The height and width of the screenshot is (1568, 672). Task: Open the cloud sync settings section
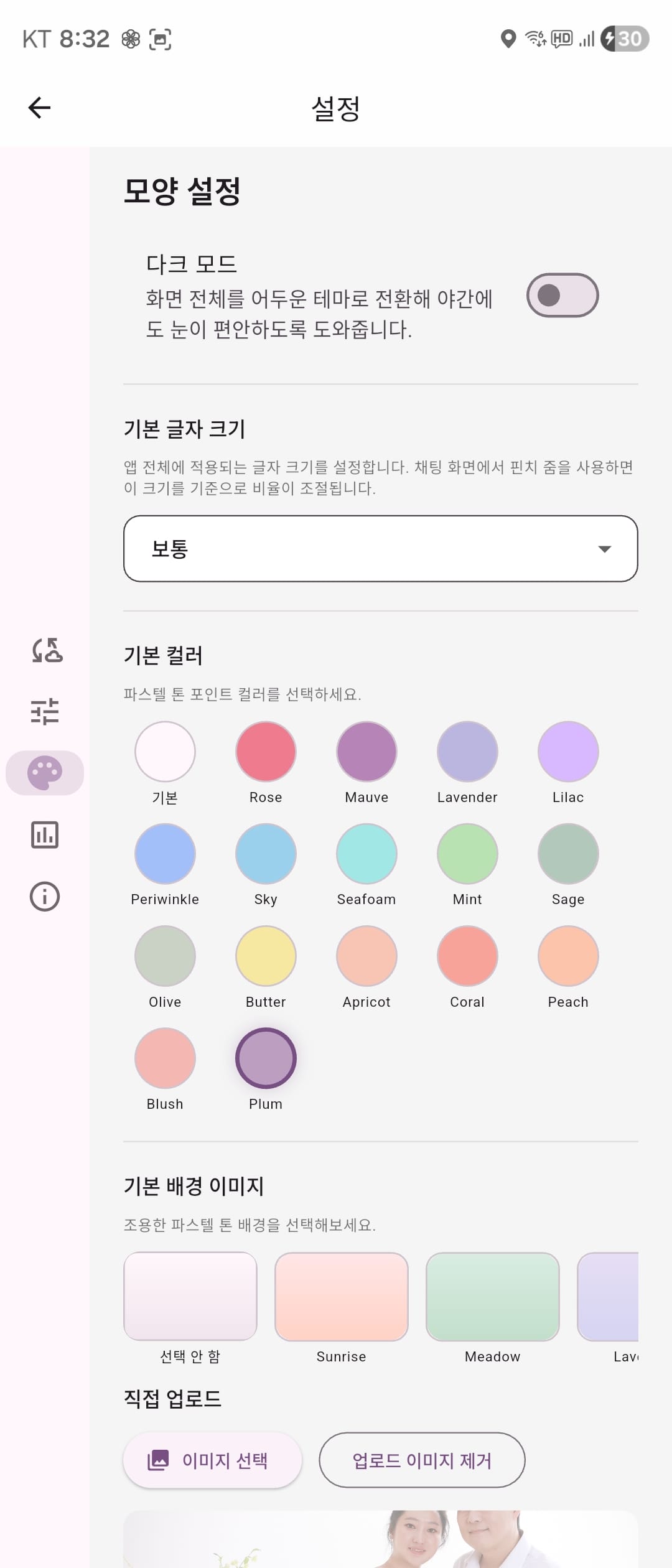point(45,650)
